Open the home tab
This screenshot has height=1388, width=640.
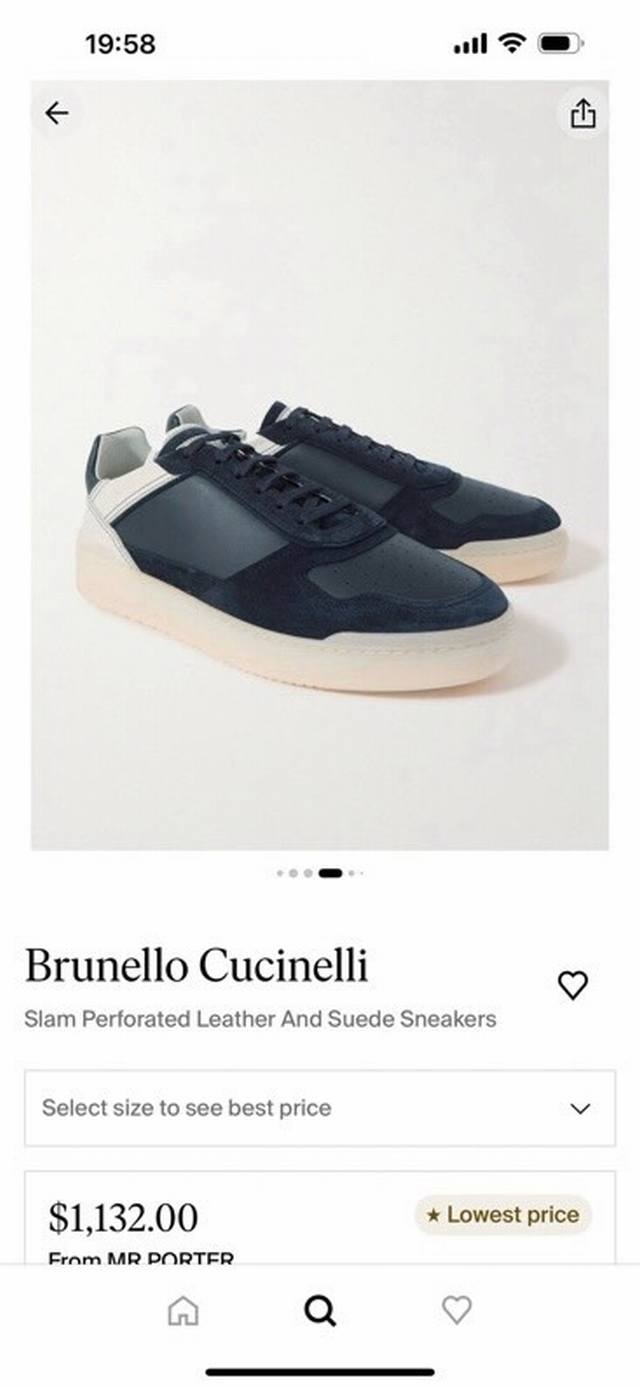coord(183,1310)
